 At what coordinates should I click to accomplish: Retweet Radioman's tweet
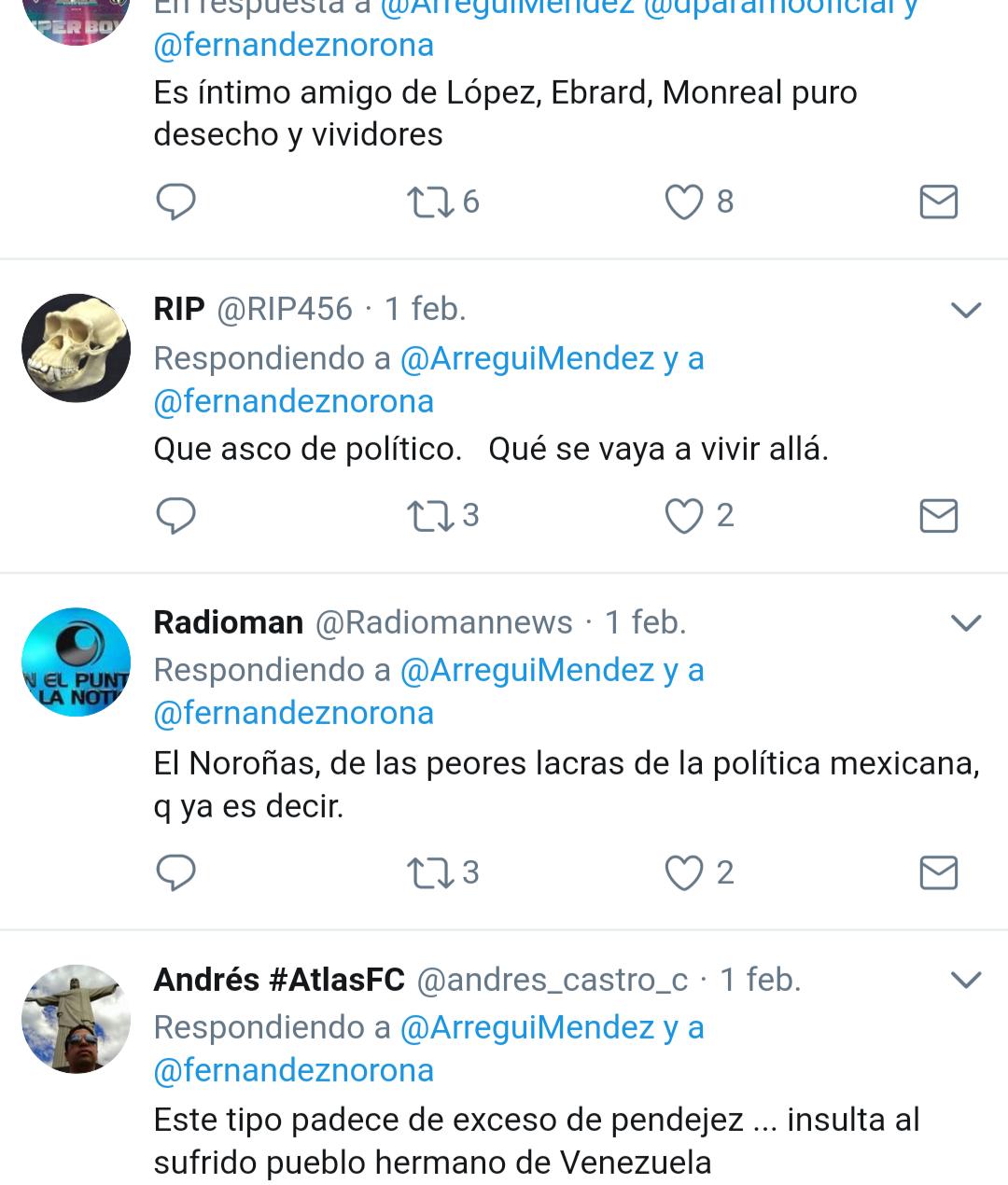[x=430, y=872]
